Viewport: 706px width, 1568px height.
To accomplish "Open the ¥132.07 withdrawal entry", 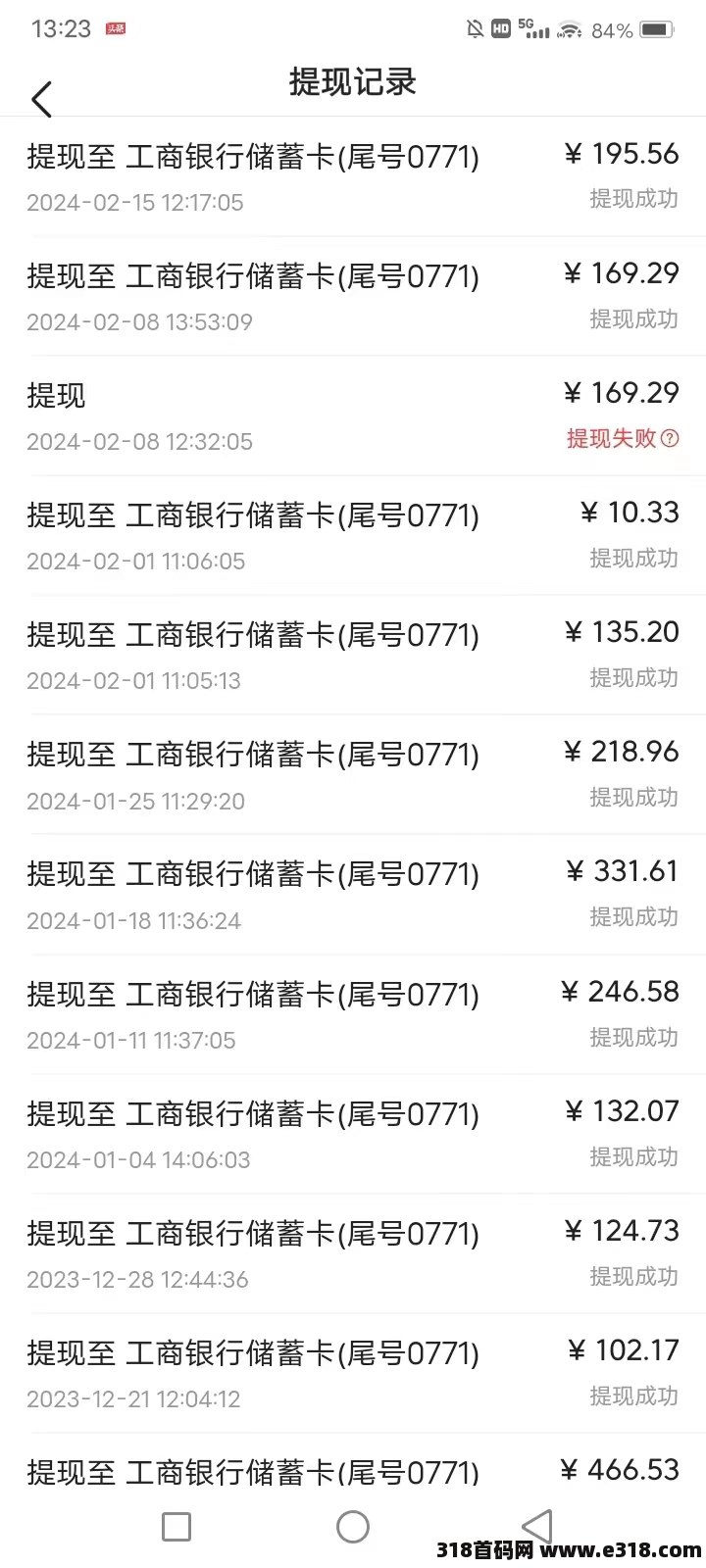I will click(x=353, y=1134).
